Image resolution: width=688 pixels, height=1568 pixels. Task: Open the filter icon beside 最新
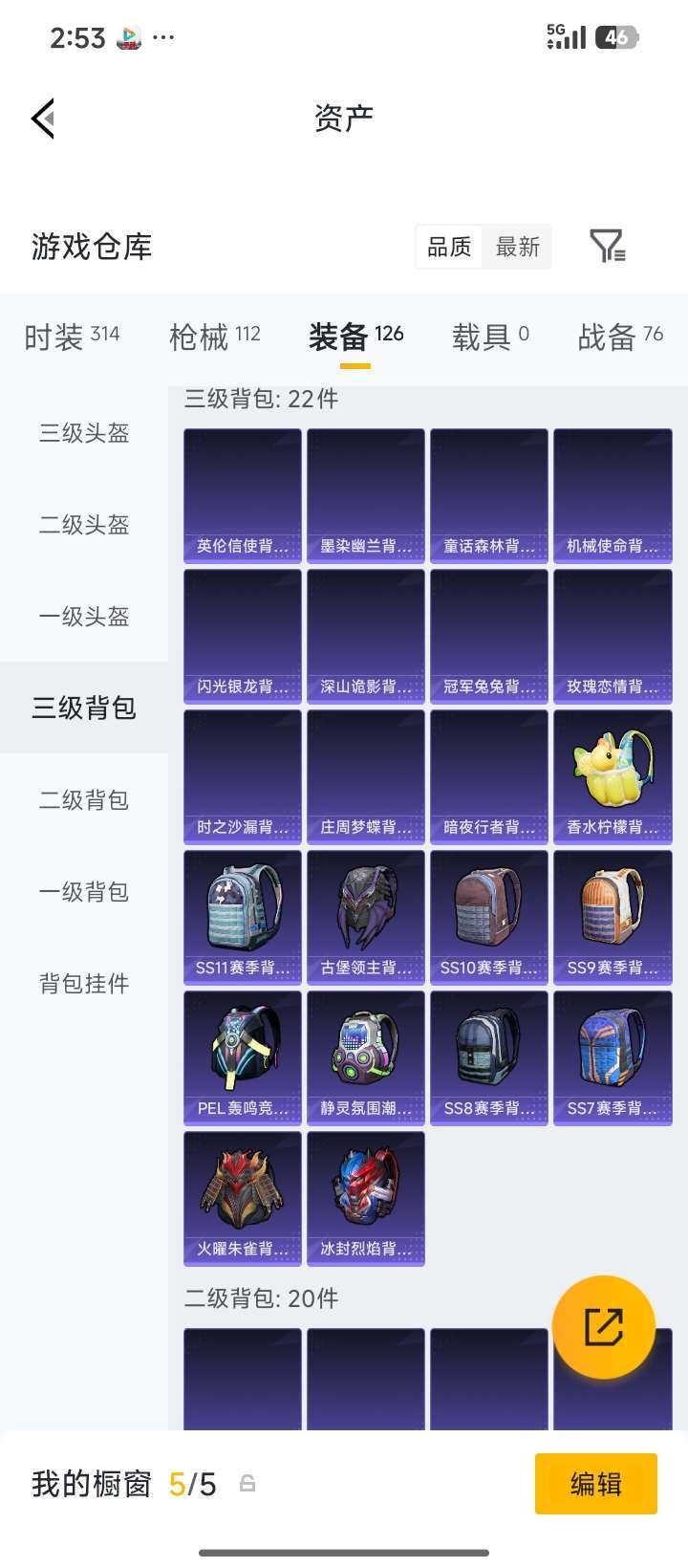tap(607, 247)
